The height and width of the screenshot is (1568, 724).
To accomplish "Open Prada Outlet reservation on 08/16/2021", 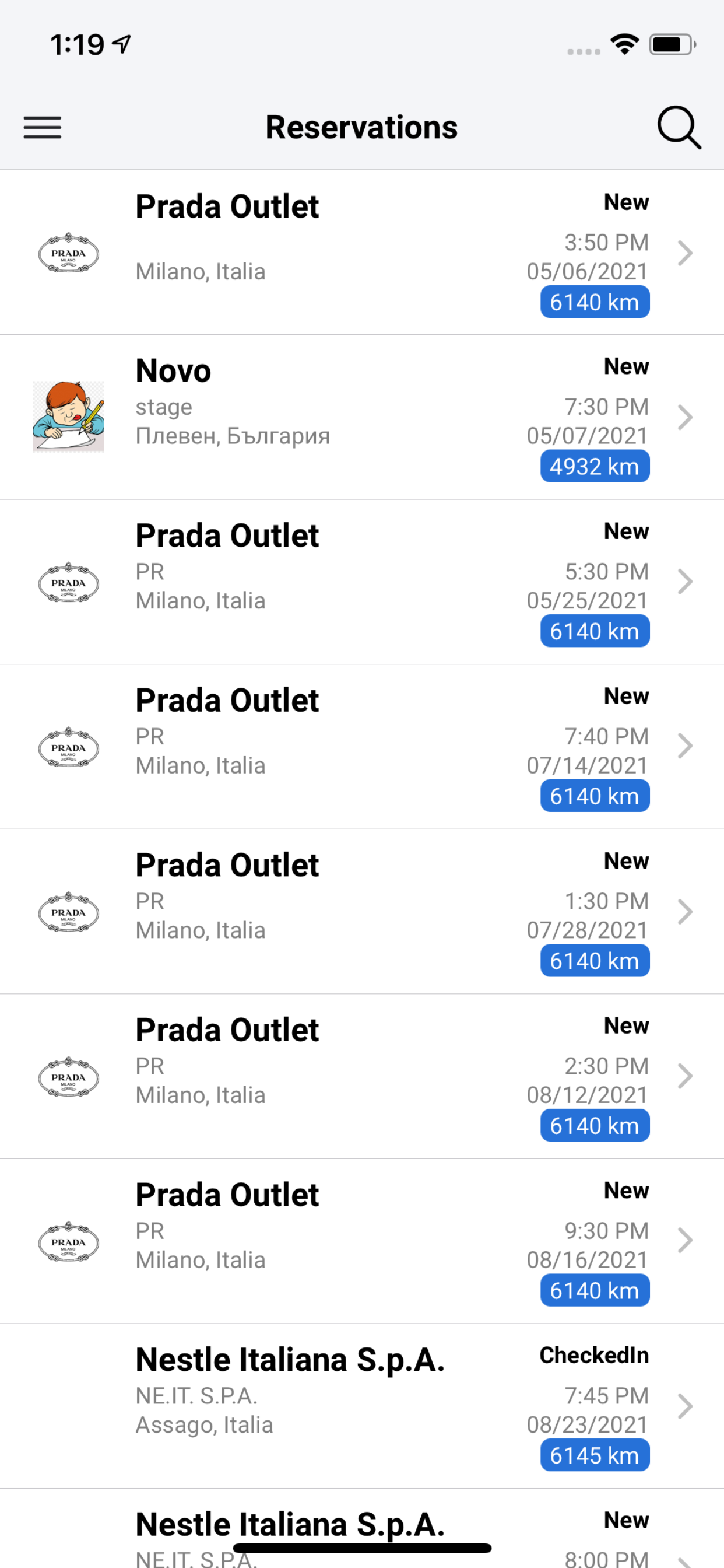I will tap(362, 1241).
